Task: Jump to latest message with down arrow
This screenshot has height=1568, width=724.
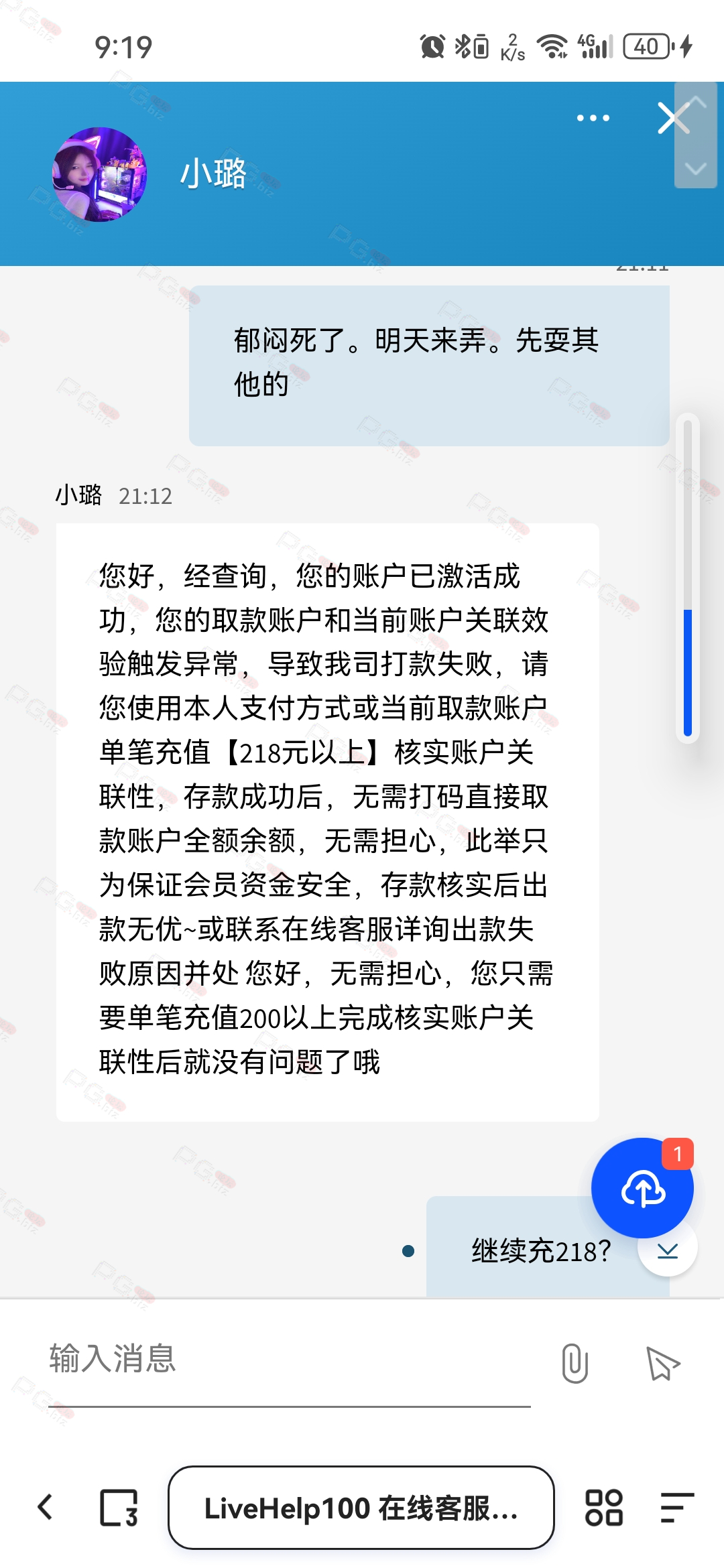Action: point(668,1250)
